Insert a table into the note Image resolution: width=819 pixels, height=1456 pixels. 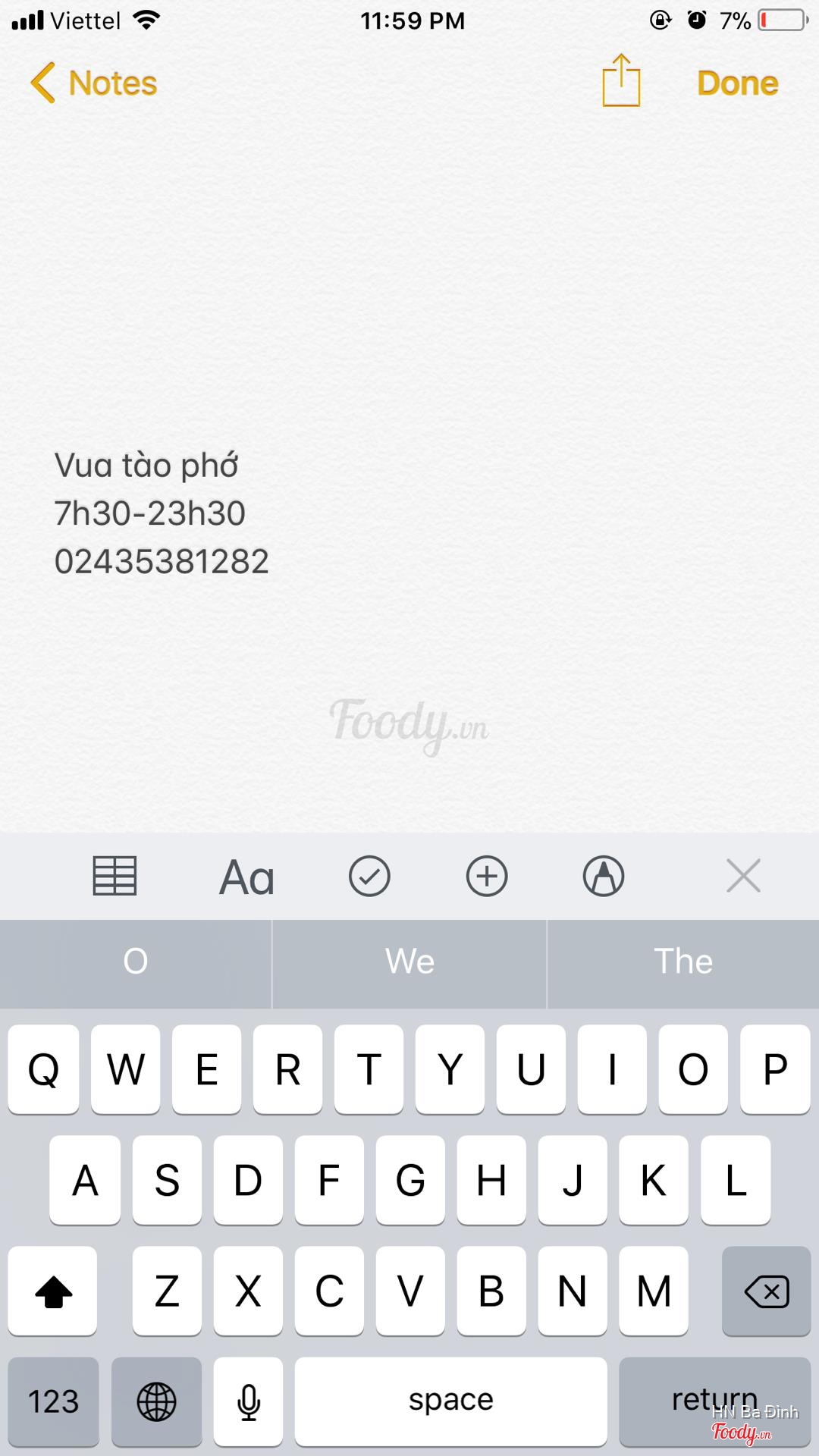pos(115,876)
